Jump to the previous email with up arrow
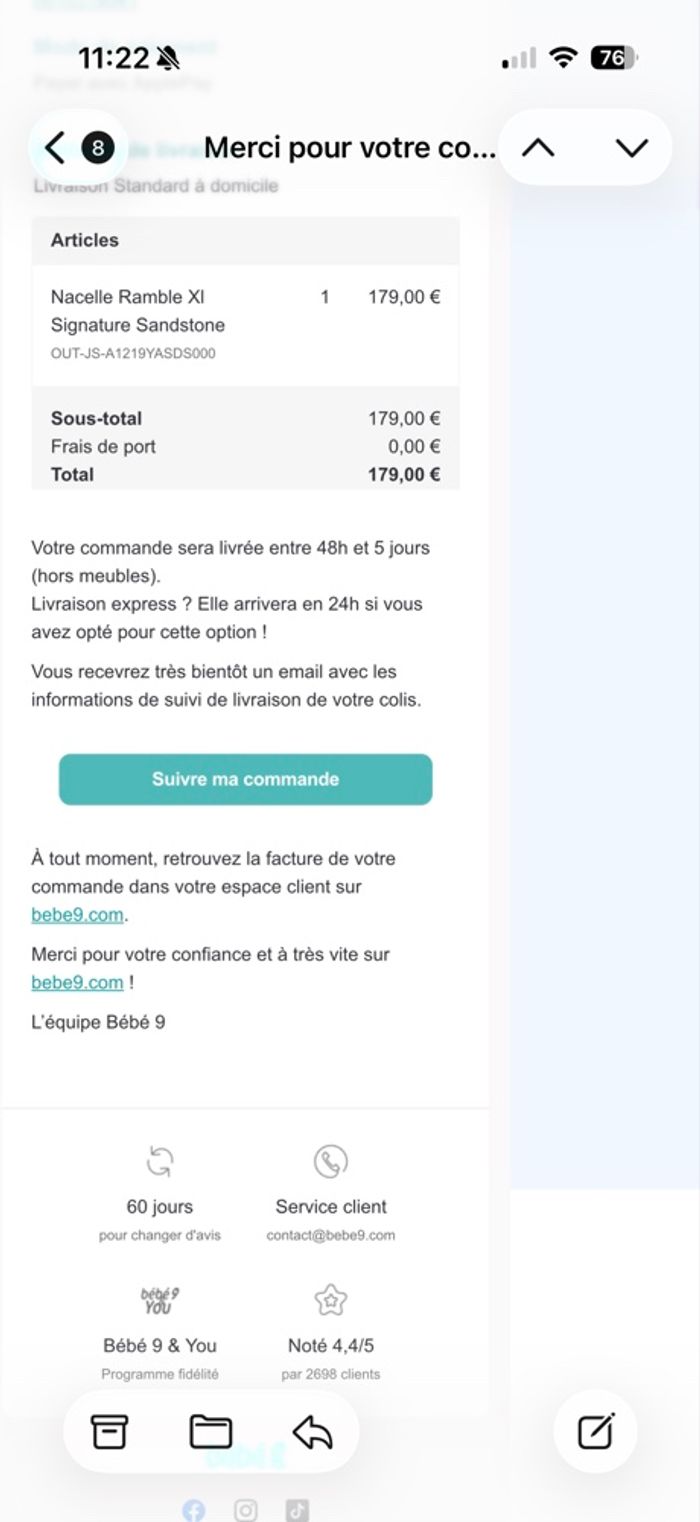 click(538, 149)
